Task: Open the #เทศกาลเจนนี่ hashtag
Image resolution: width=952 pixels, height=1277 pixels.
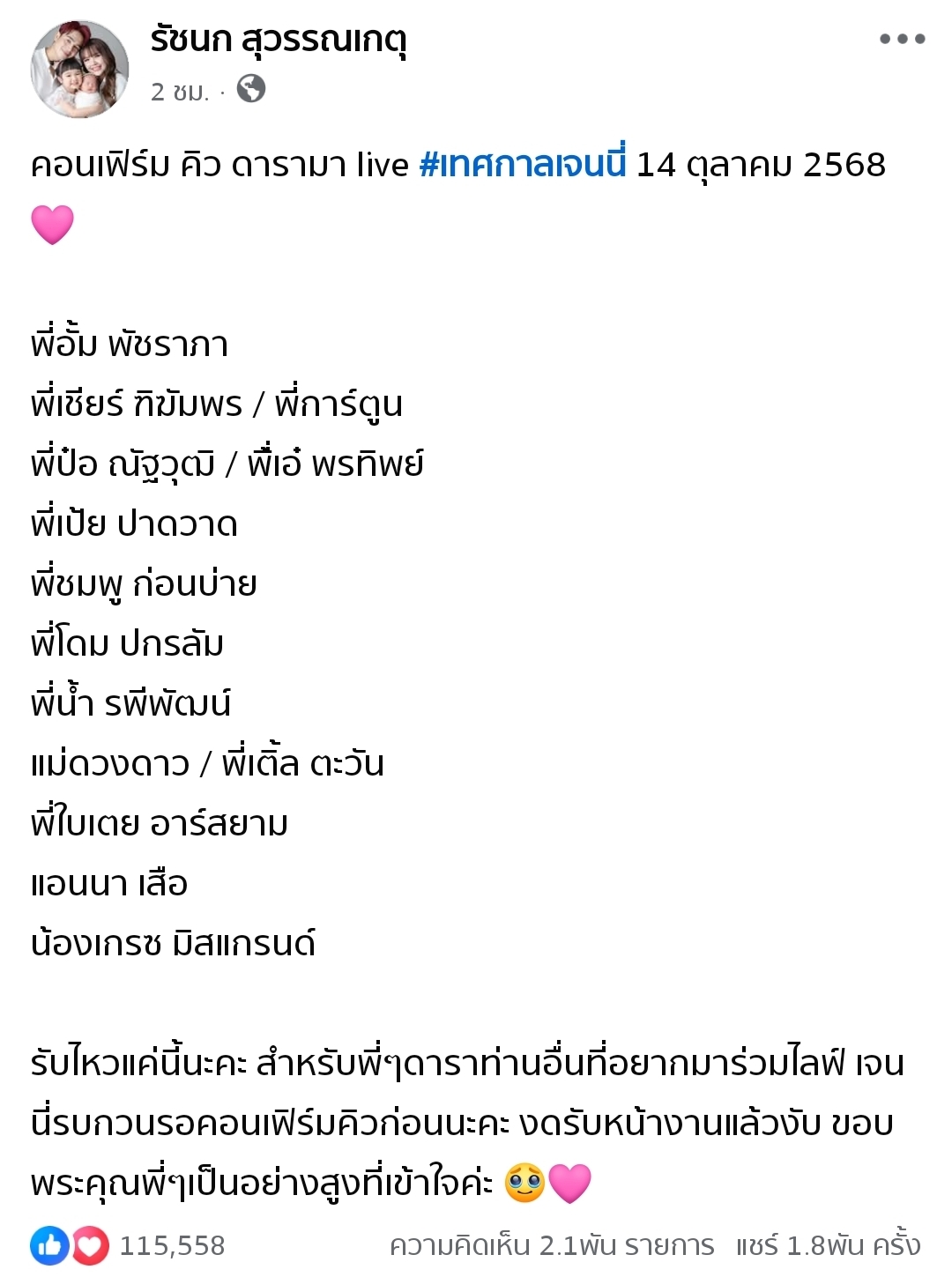Action: tap(522, 165)
